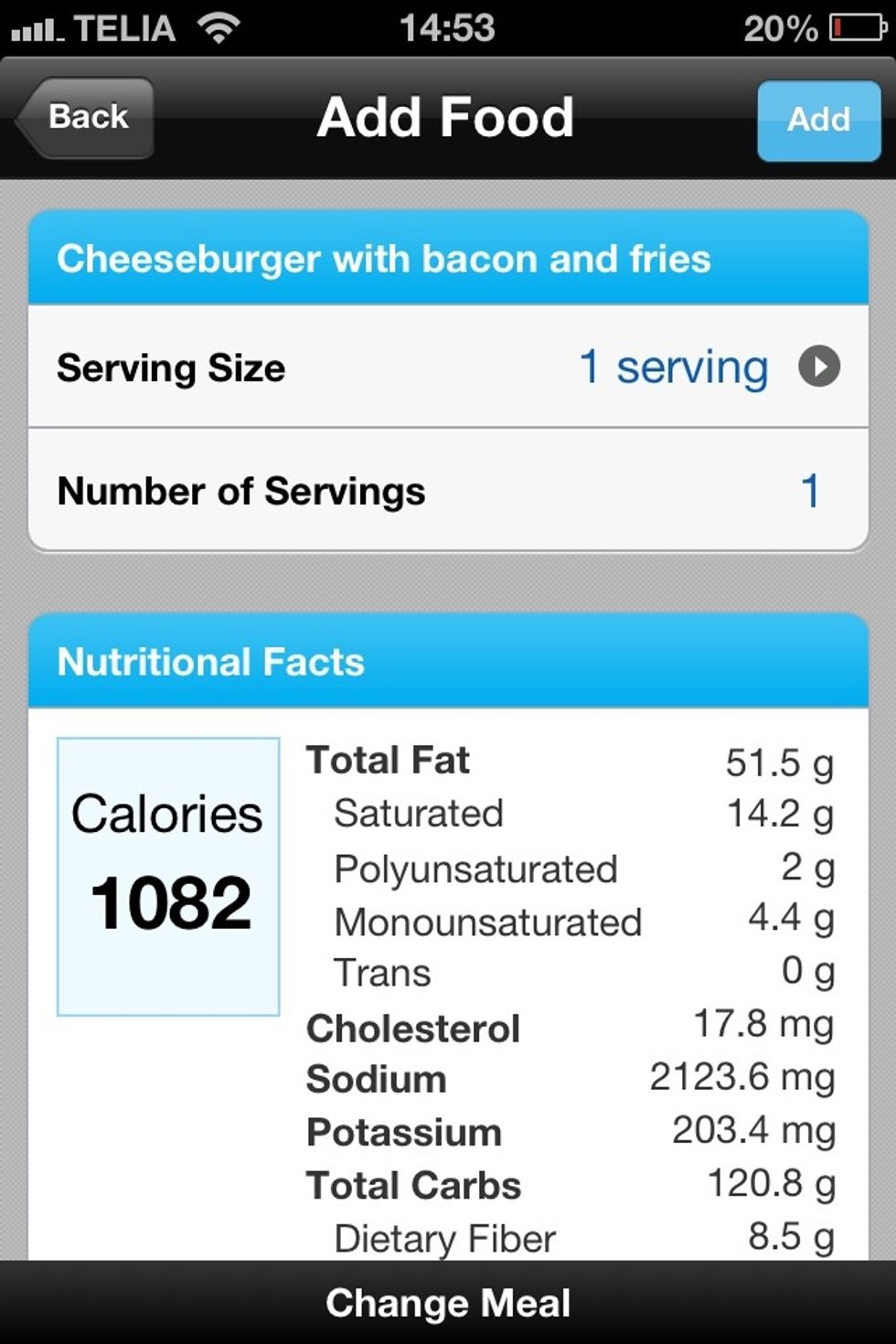Tap the Sodium value 2123.6 mg
The width and height of the screenshot is (896, 1344).
click(742, 1078)
